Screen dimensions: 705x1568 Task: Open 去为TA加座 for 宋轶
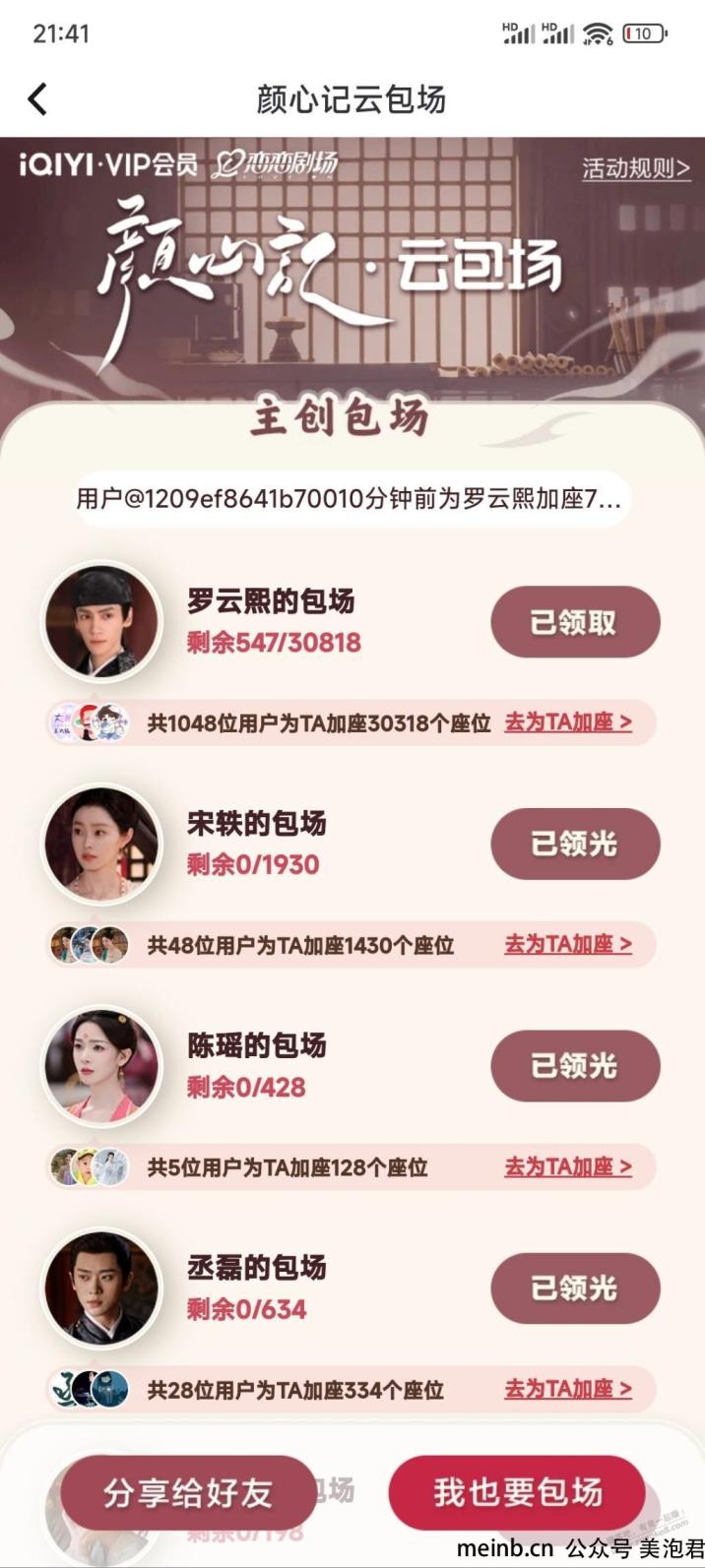pyautogui.click(x=568, y=945)
